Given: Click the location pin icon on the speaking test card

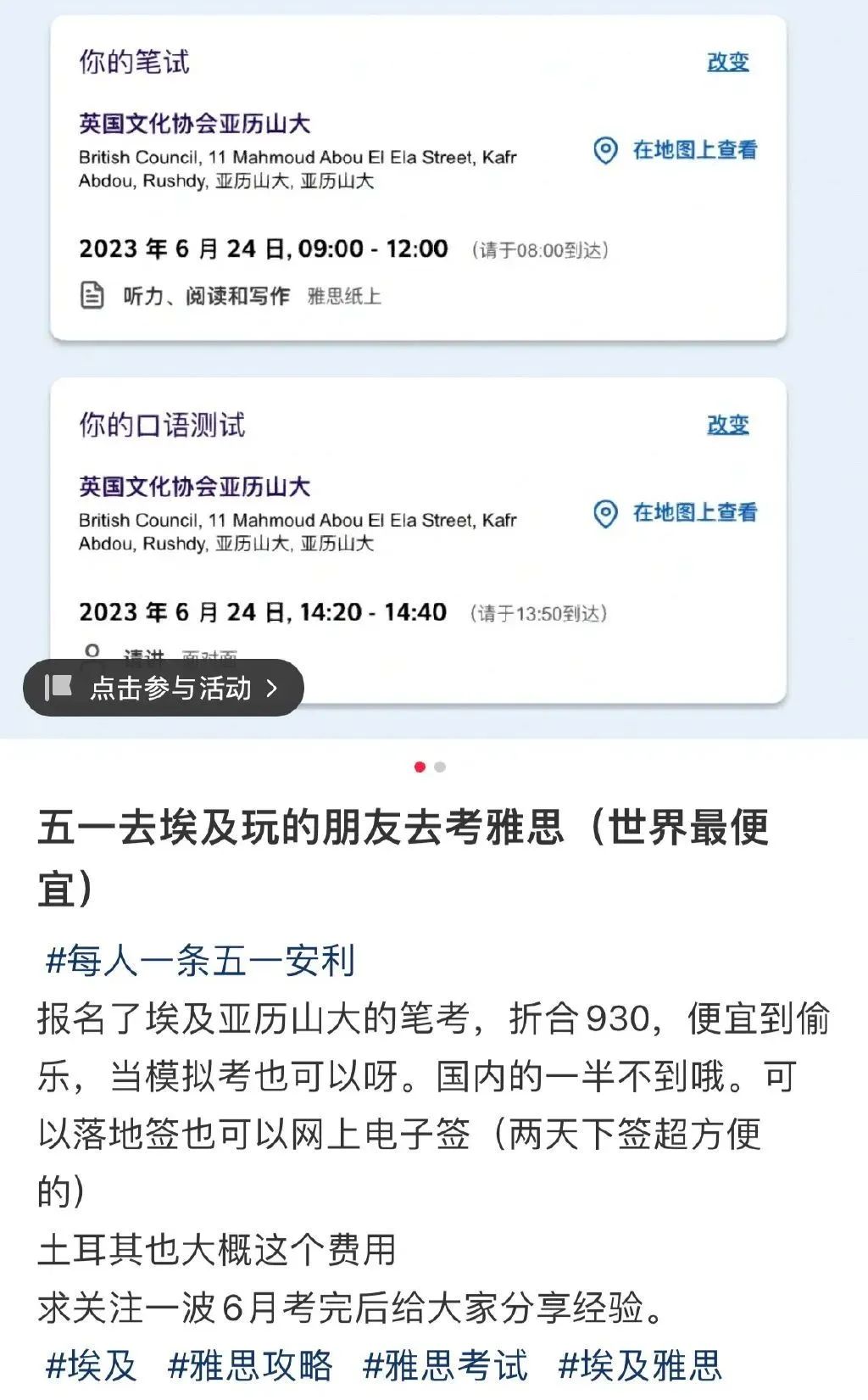Looking at the screenshot, I should [x=605, y=512].
